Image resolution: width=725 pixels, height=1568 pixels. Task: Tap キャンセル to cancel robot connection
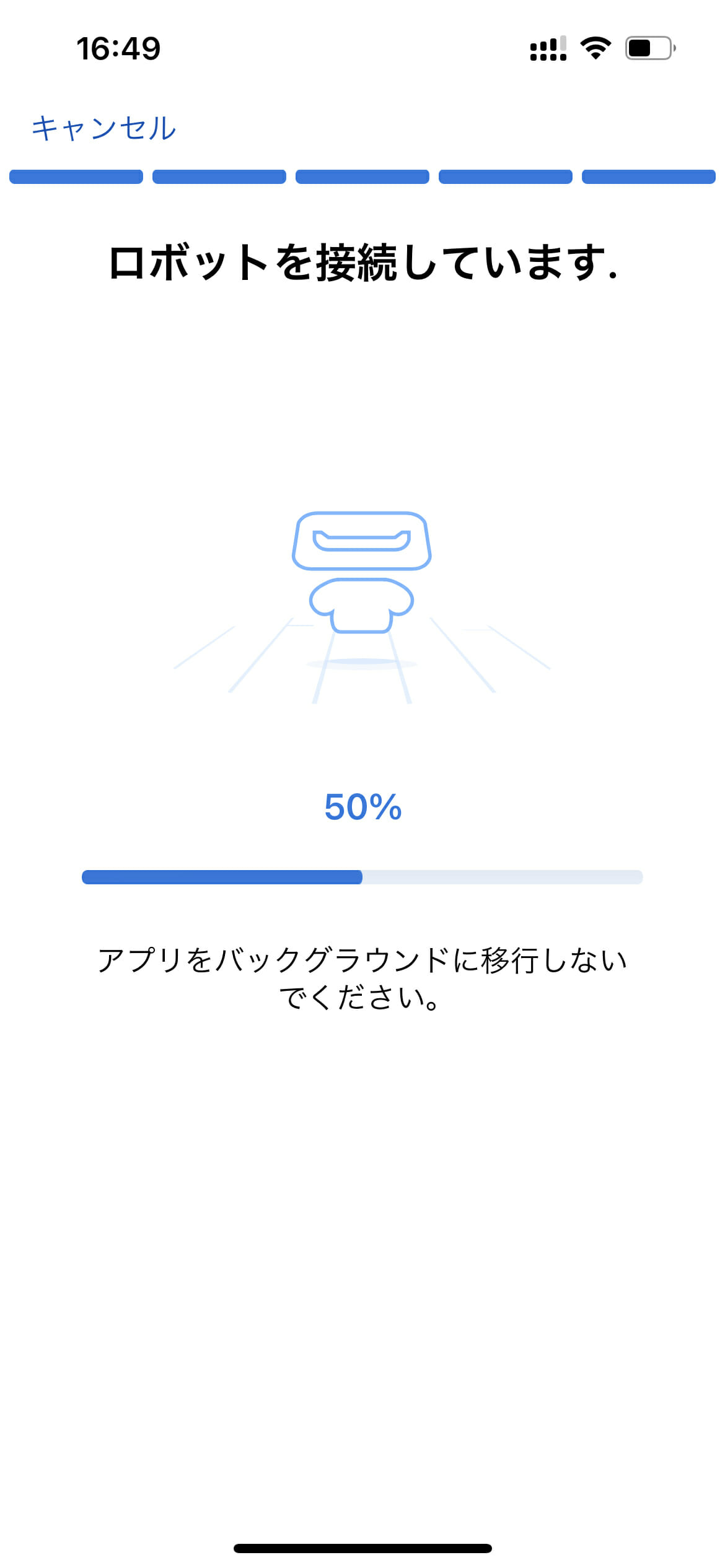pos(103,128)
